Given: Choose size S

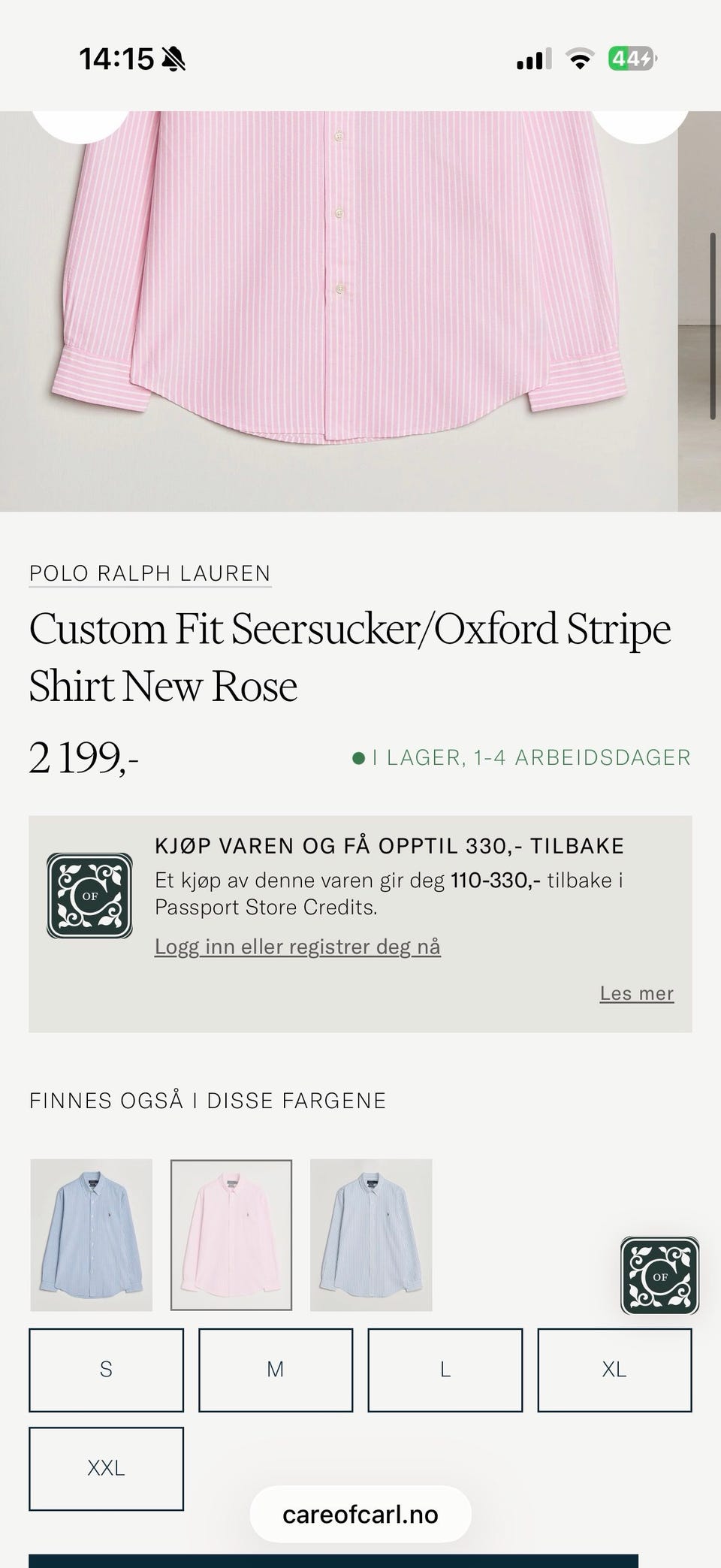Looking at the screenshot, I should point(106,1370).
